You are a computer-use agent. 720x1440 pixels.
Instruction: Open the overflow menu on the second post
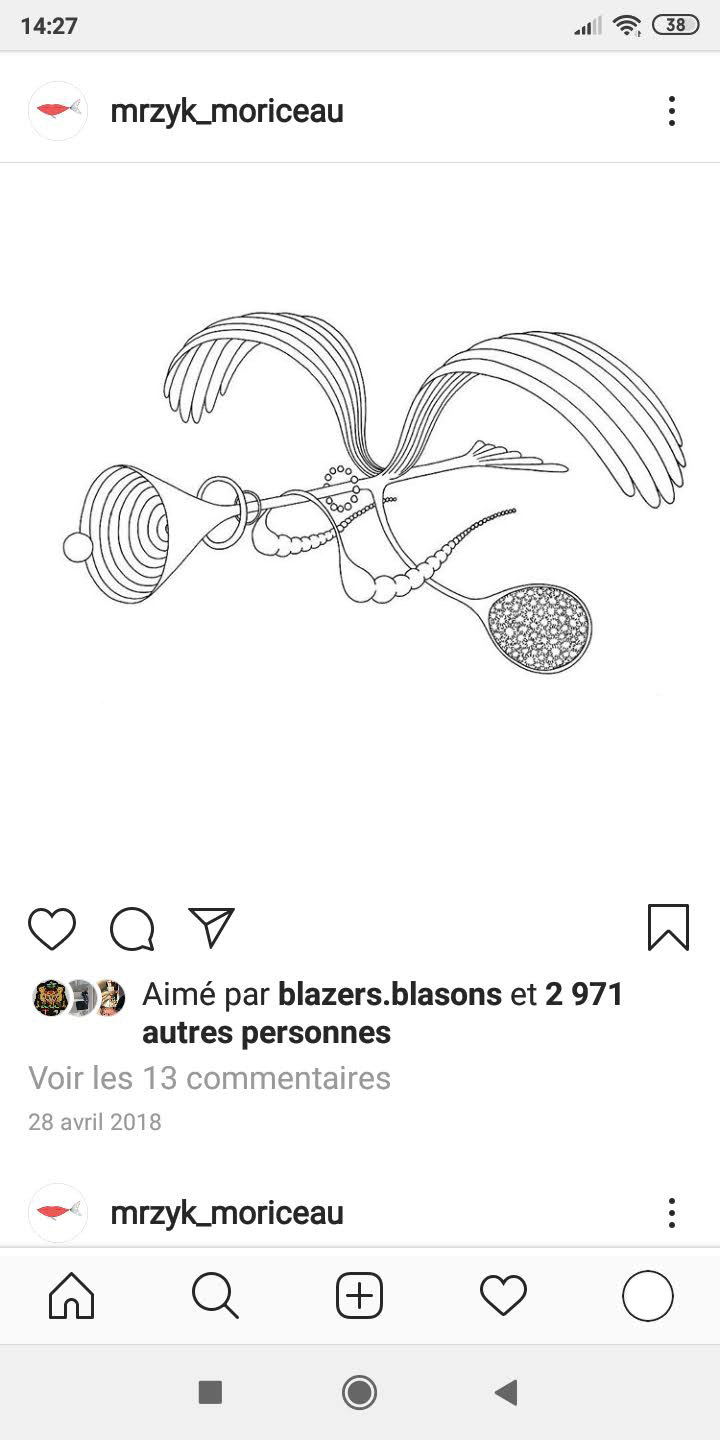pos(671,1213)
